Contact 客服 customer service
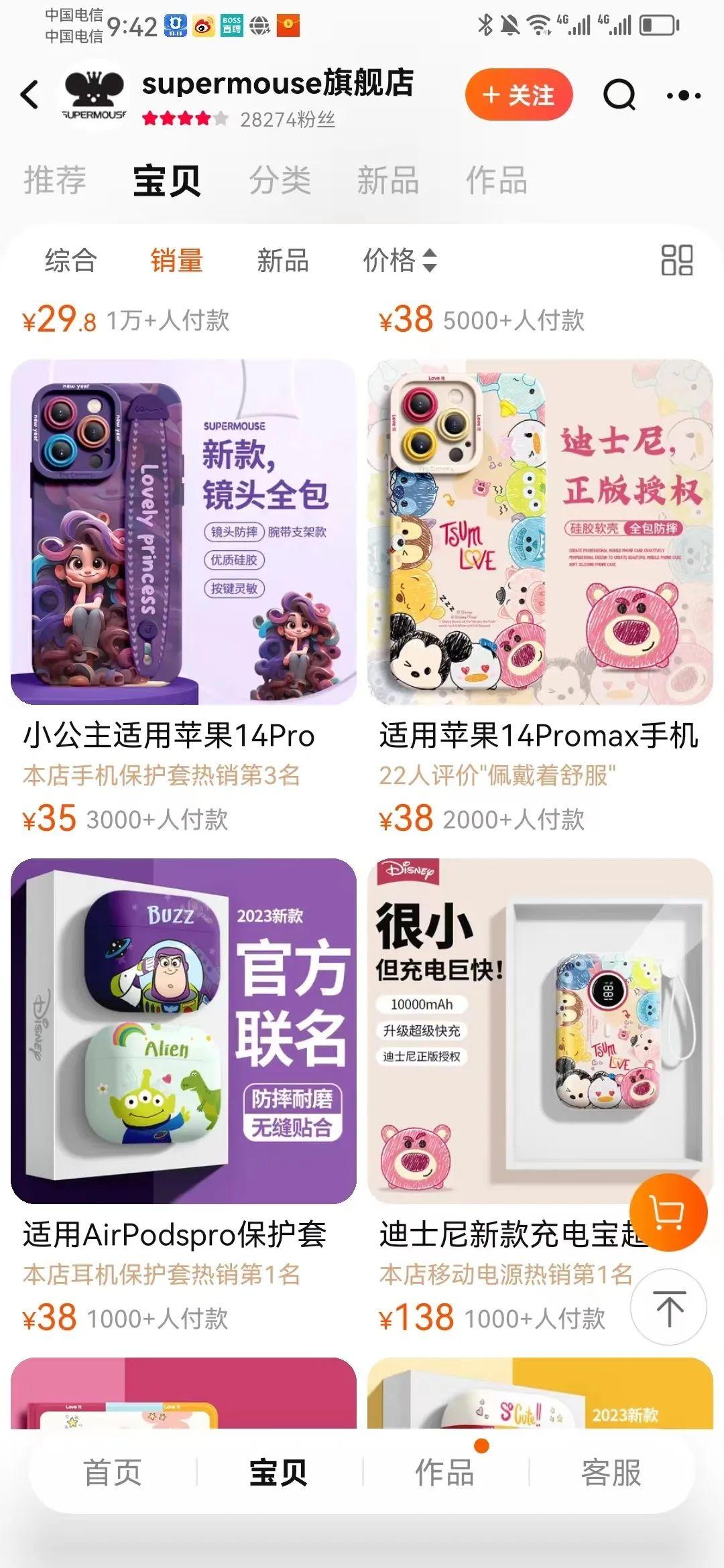Screen dimensions: 724x1568 [x=611, y=1473]
